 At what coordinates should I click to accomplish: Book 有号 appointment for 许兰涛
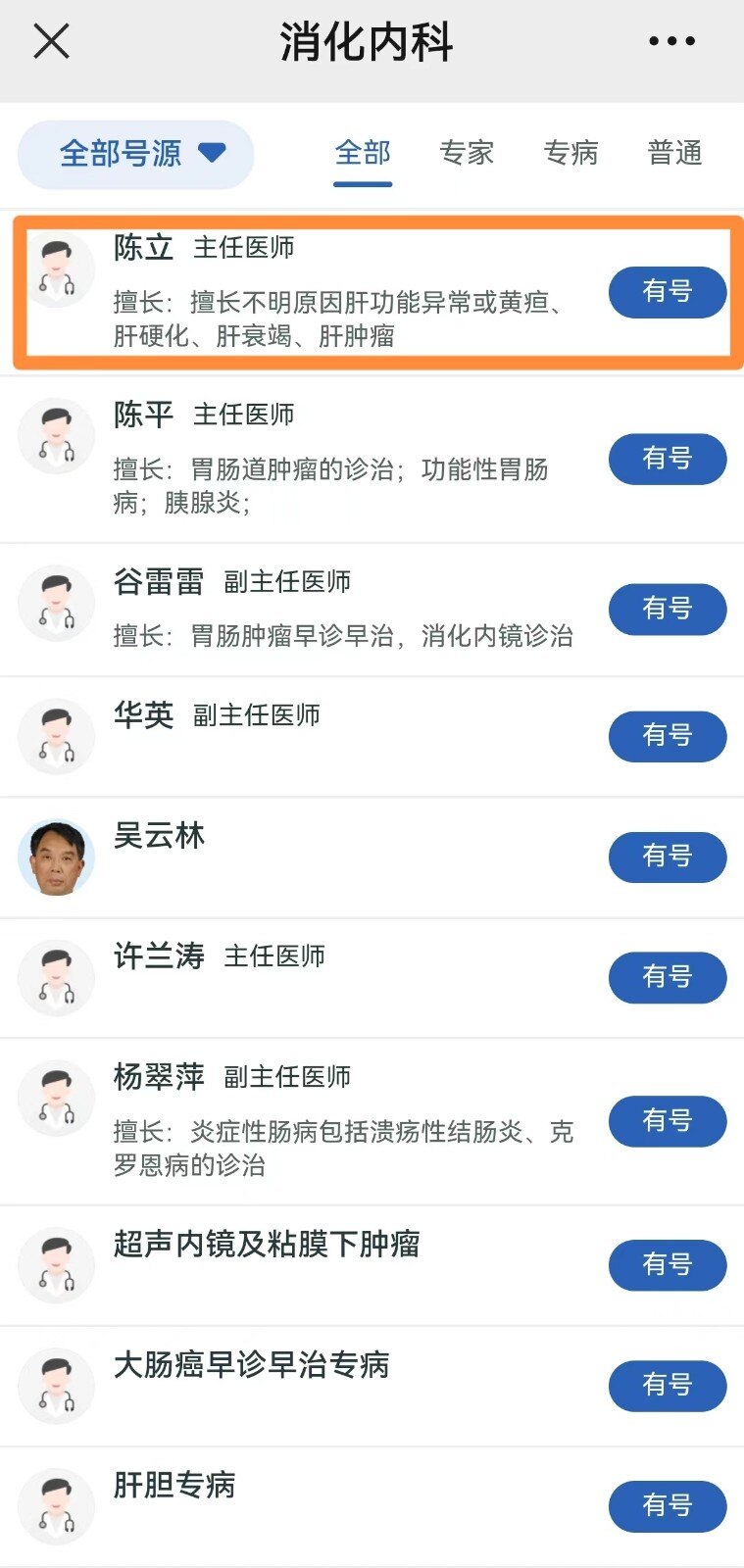pyautogui.click(x=668, y=977)
